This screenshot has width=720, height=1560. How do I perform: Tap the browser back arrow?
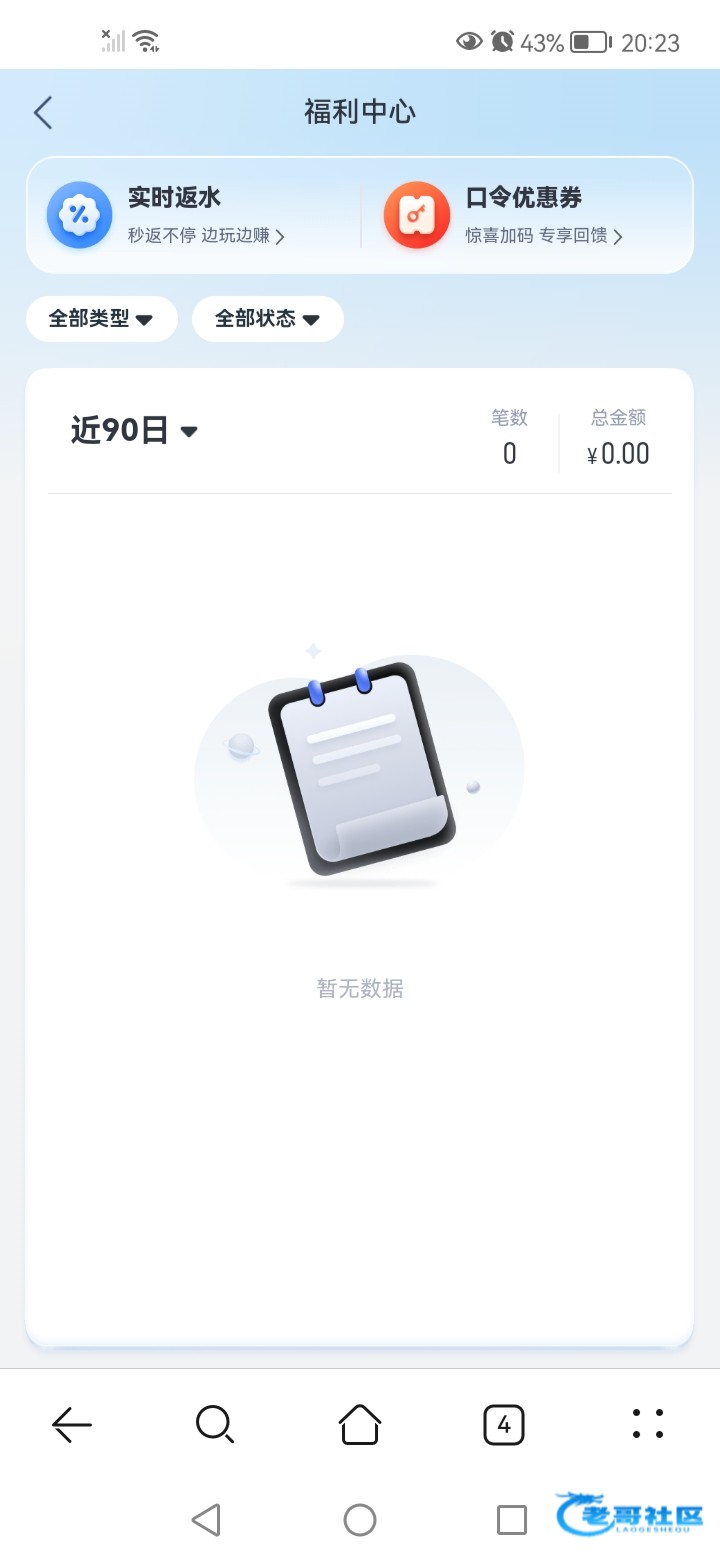pyautogui.click(x=72, y=1424)
